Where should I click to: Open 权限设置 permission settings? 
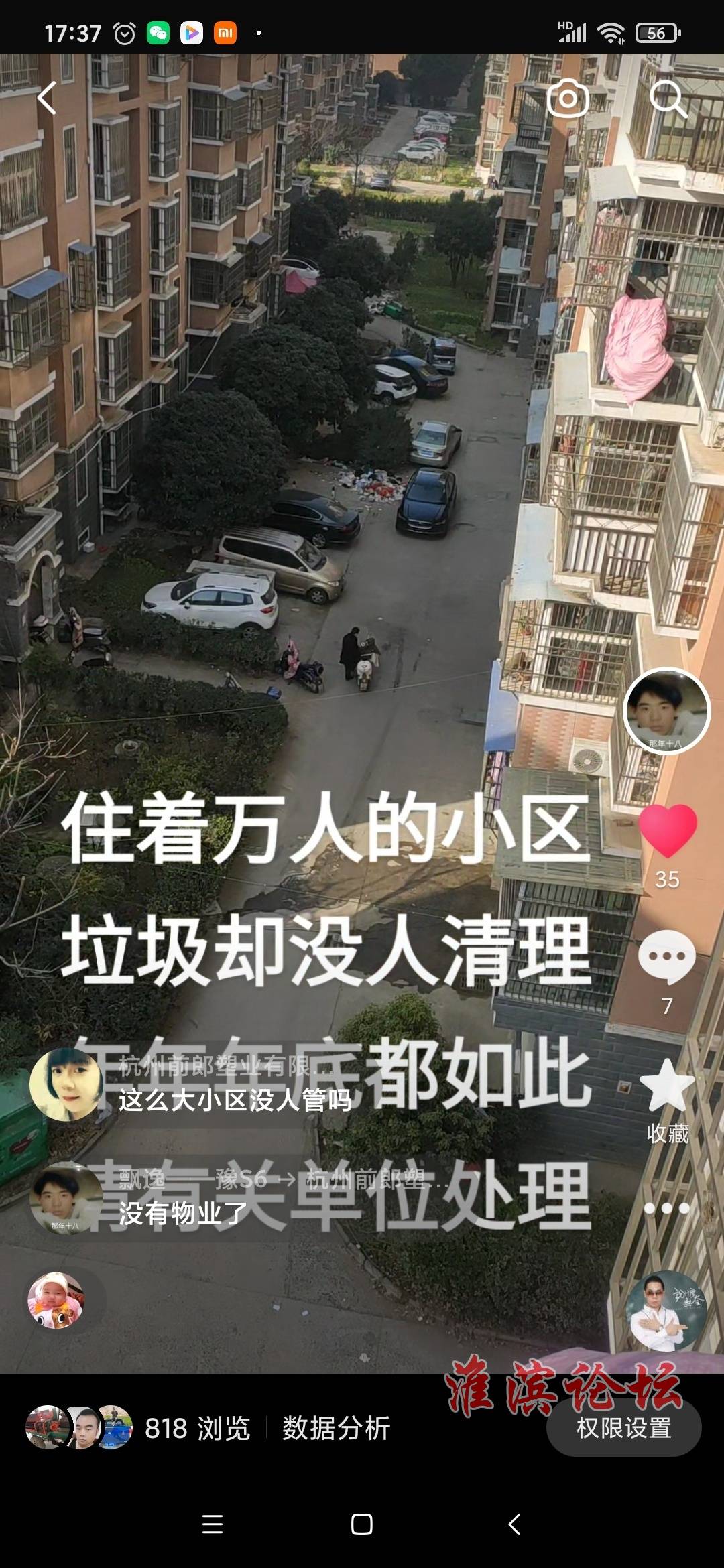623,1428
